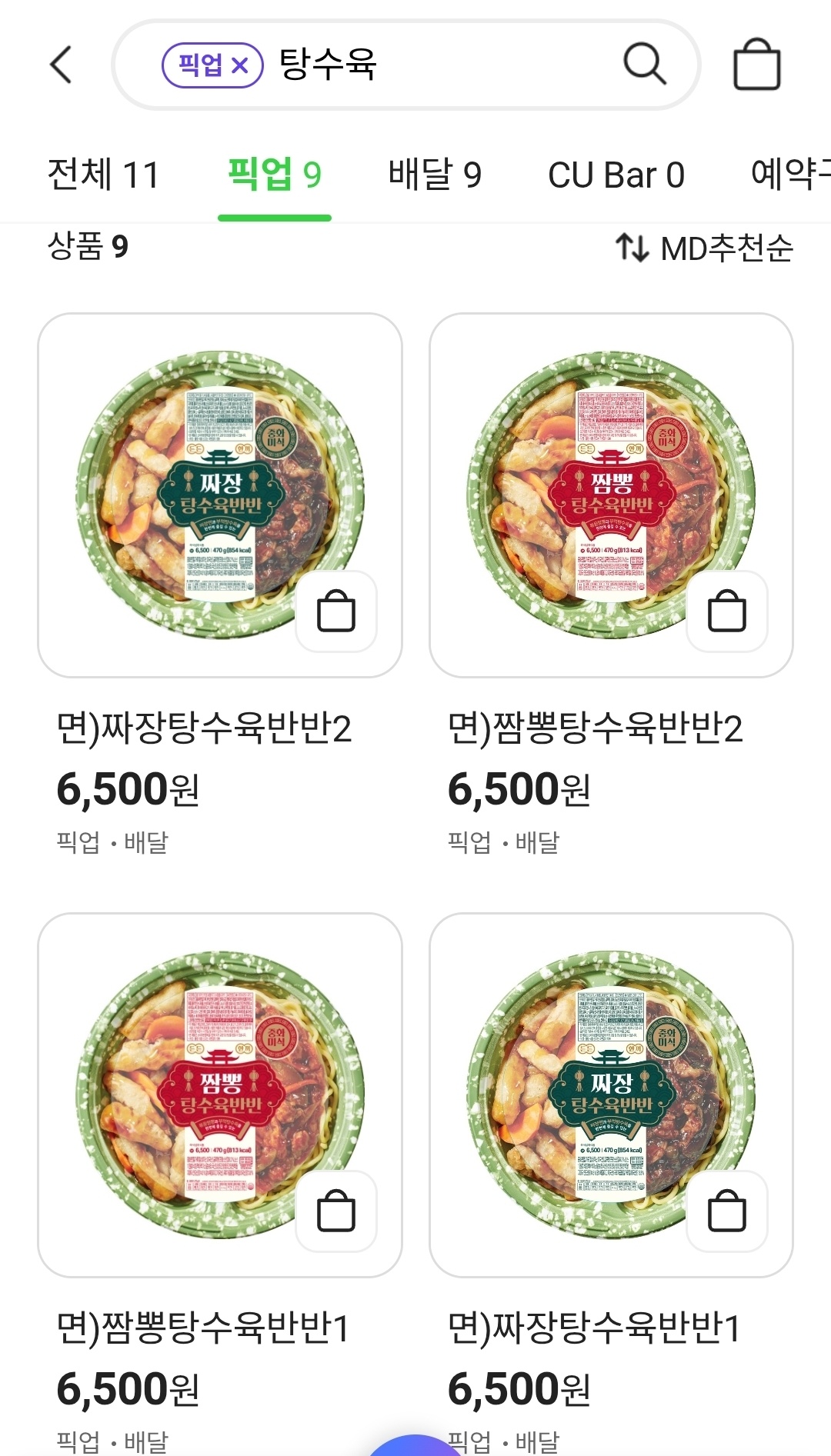Add 면)짜장탕수육반반2 to the cart

coord(336,611)
